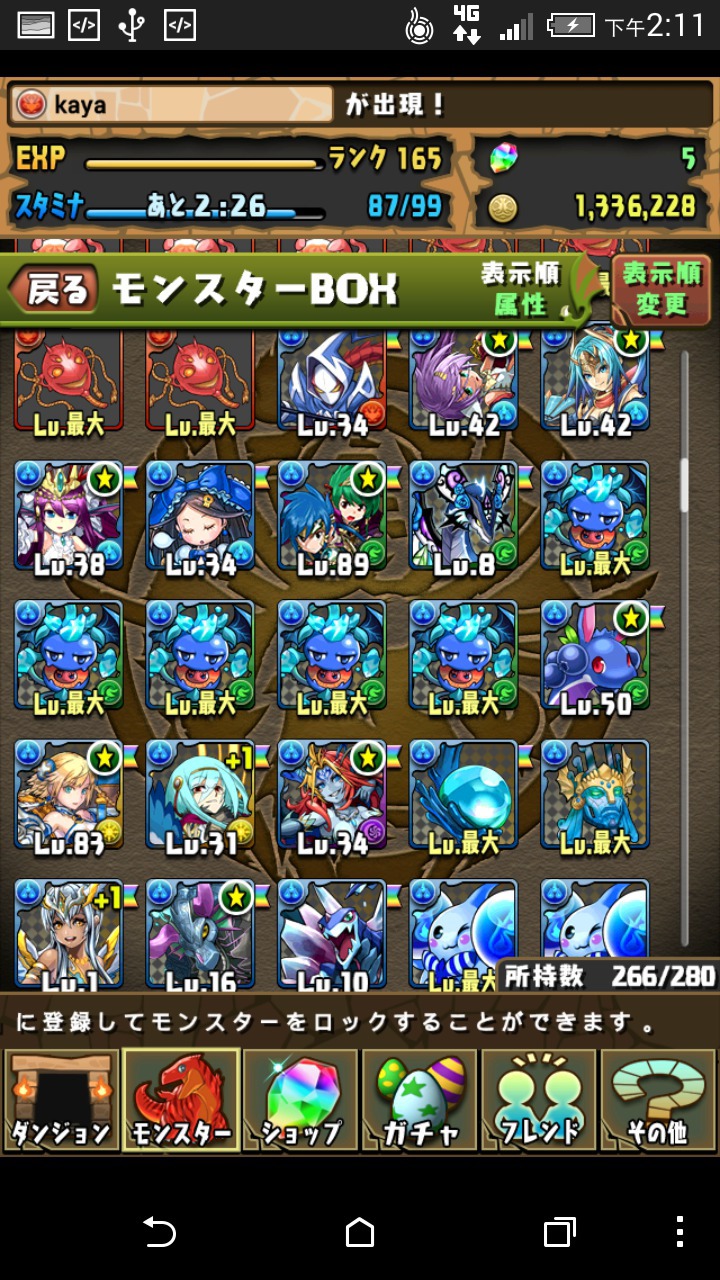The image size is (720, 1280).
Task: Open the Lv.83 blonde monster
Action: tap(69, 798)
